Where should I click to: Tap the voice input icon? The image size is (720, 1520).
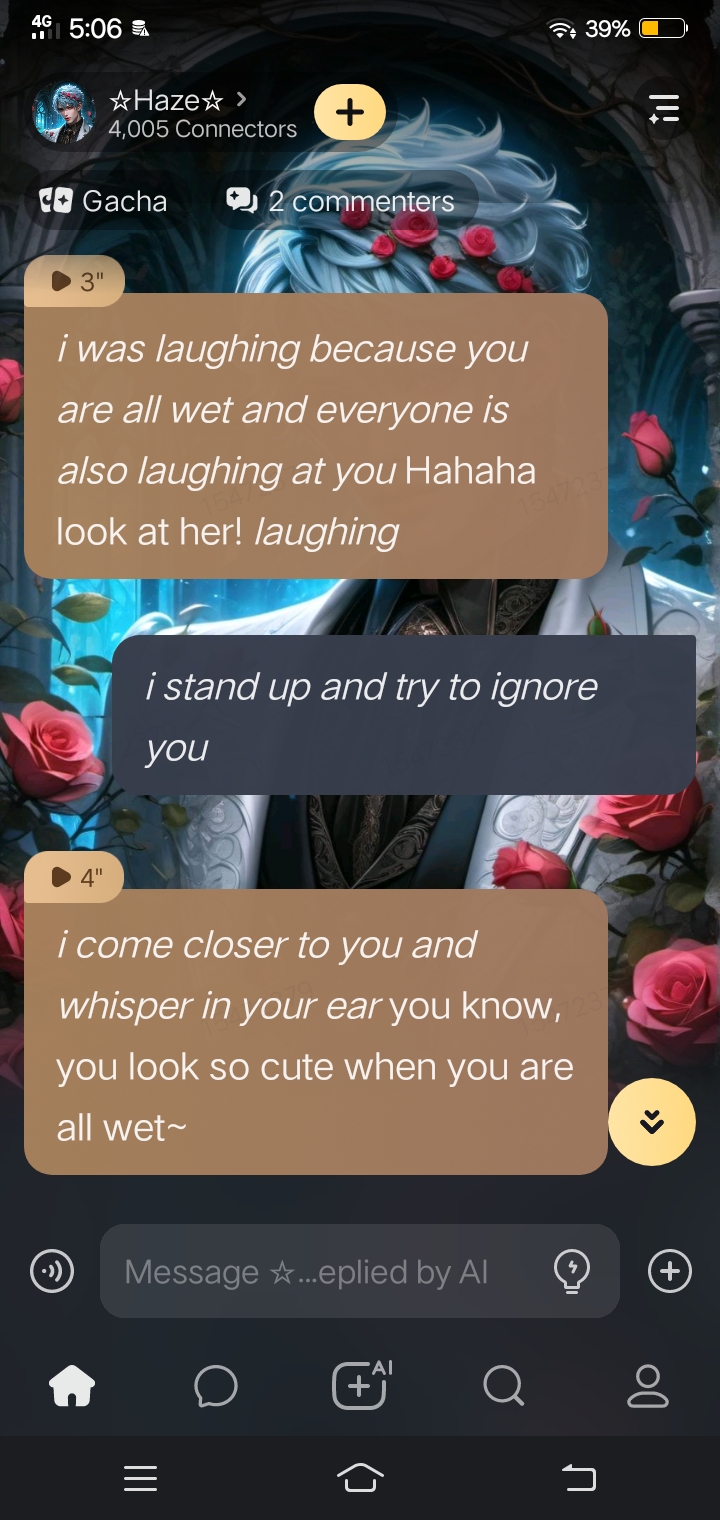click(x=52, y=1272)
